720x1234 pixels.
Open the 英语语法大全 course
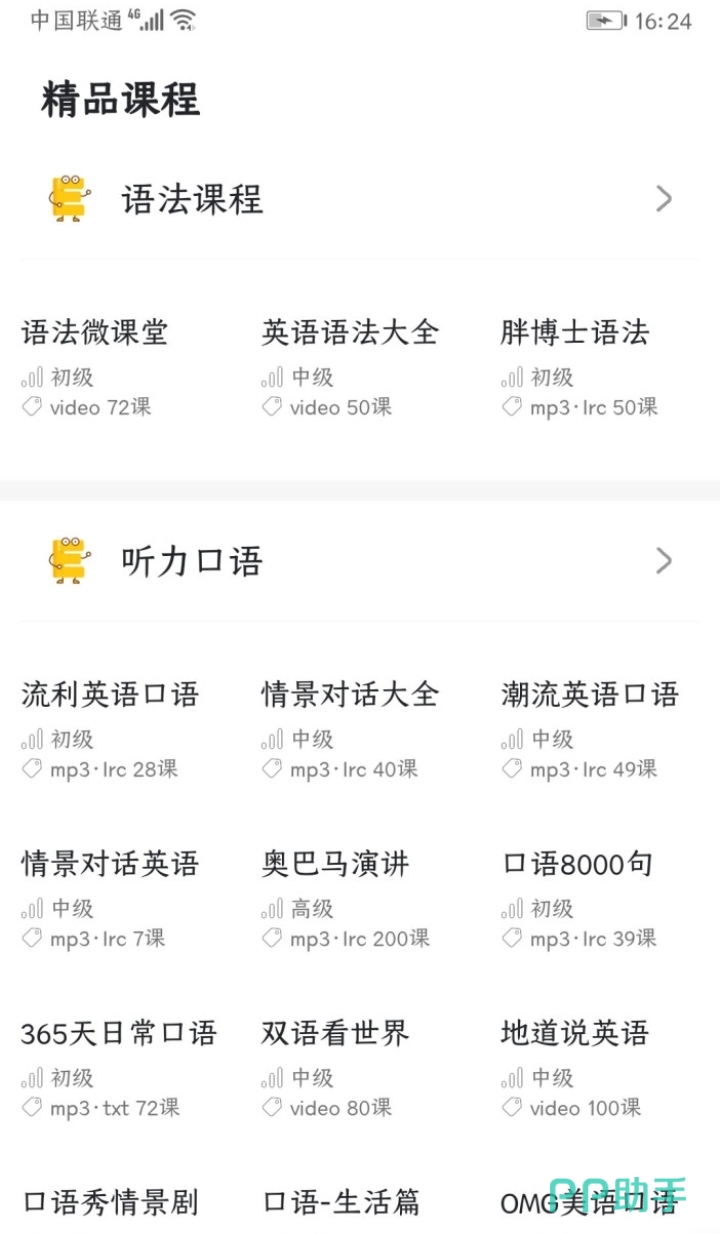pos(350,333)
